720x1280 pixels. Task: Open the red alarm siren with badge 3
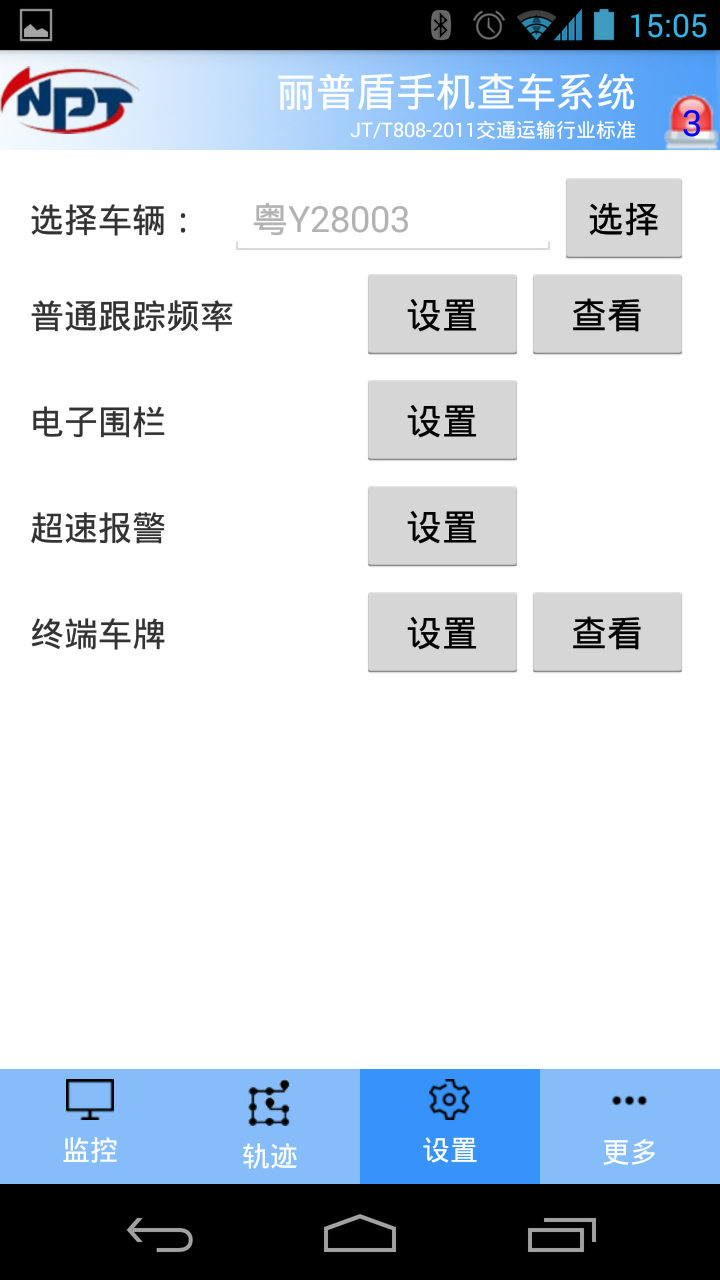(x=691, y=121)
